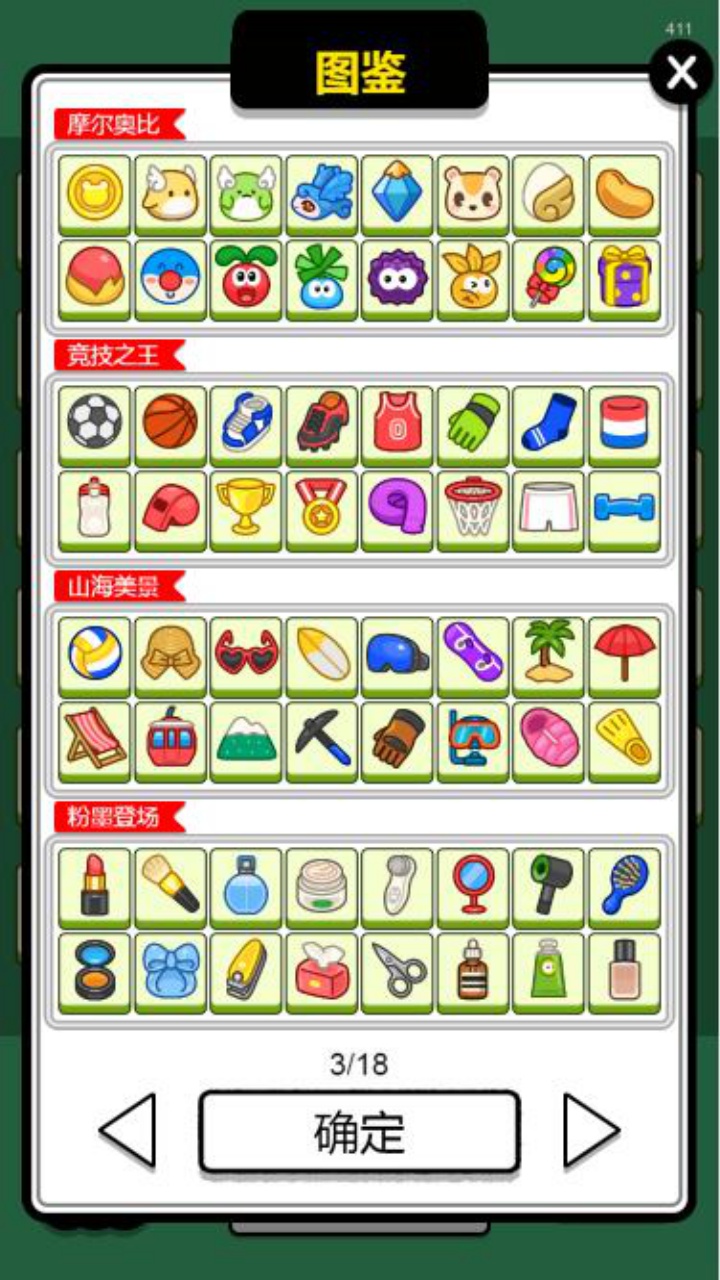
Task: Tap the red beach umbrella tile
Action: [624, 652]
